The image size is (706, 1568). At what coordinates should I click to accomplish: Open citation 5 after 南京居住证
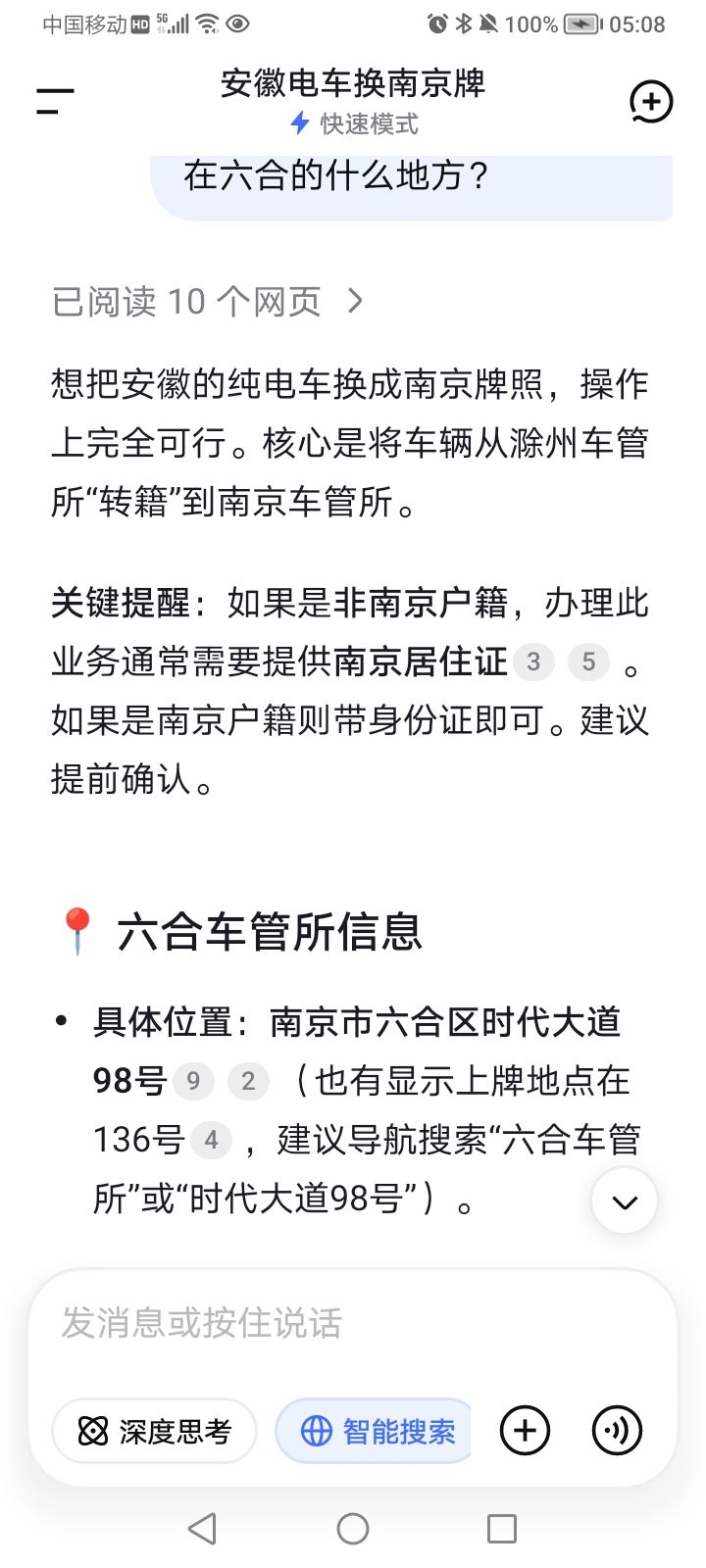(x=588, y=662)
